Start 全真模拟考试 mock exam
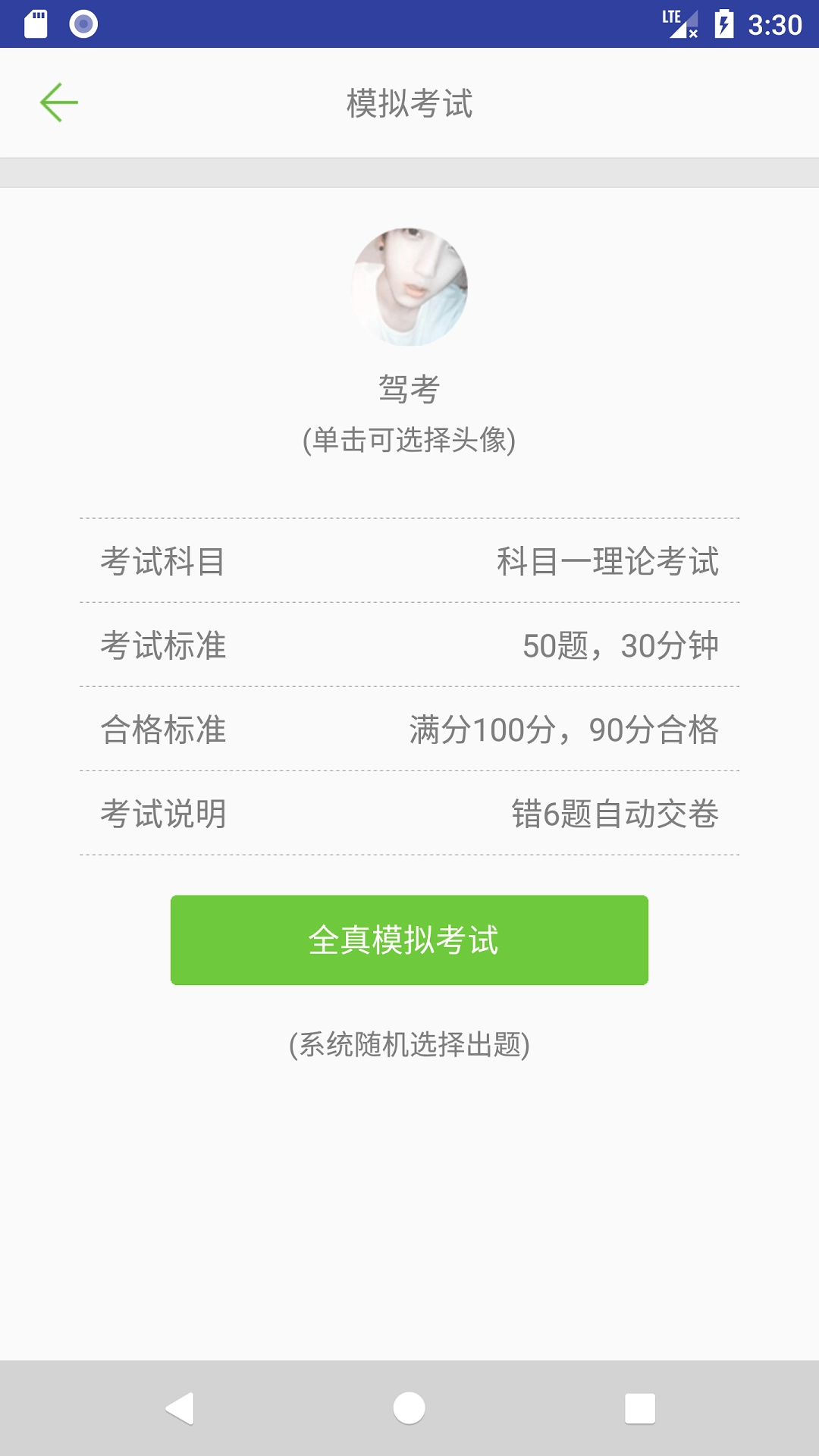Image resolution: width=819 pixels, height=1456 pixels. 409,940
